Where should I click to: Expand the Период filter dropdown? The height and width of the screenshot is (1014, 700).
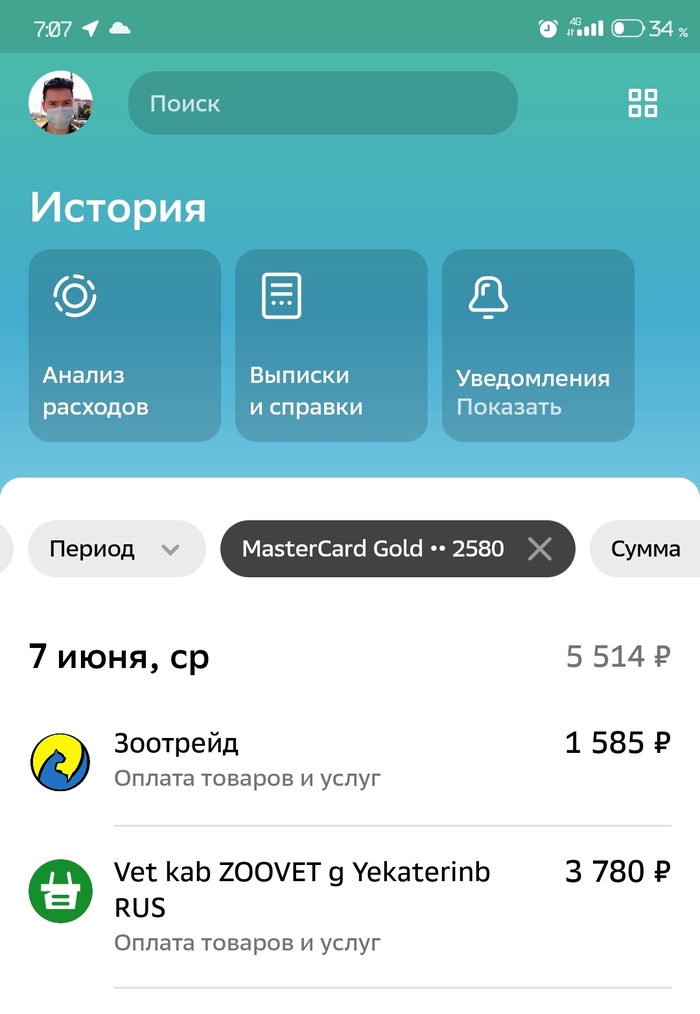tap(116, 549)
